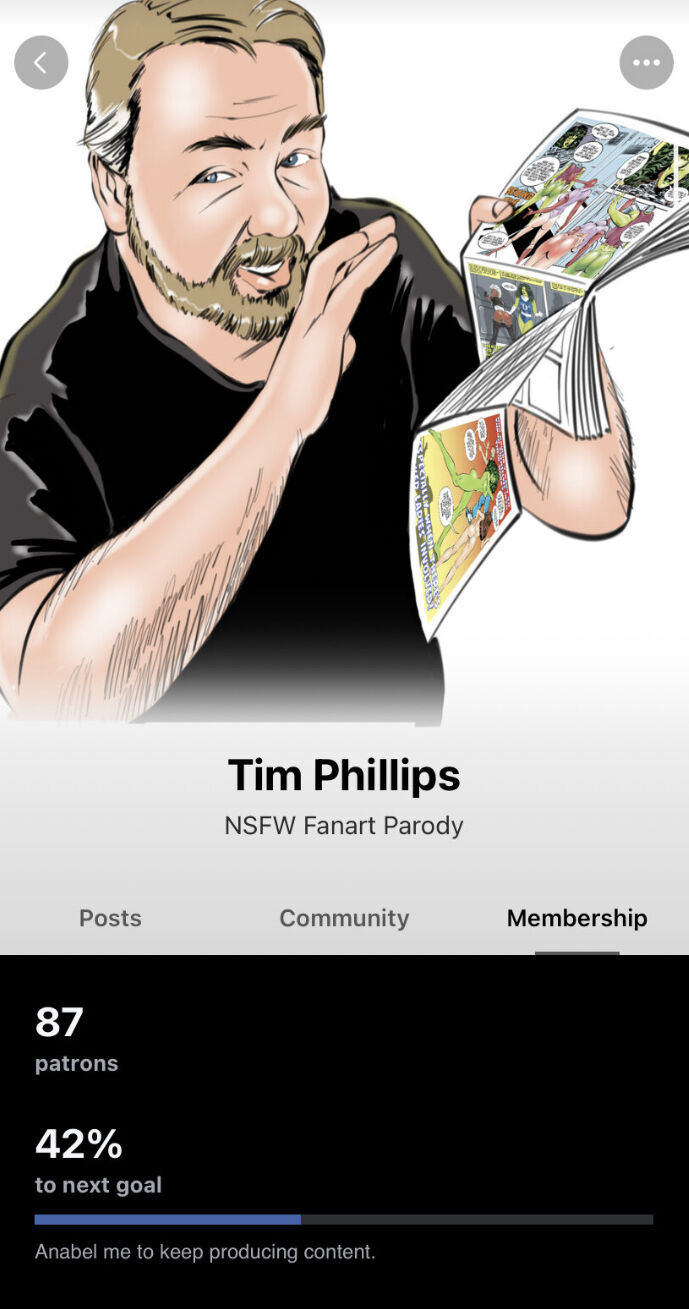
Task: Open the three-dot overflow menu
Action: point(646,63)
